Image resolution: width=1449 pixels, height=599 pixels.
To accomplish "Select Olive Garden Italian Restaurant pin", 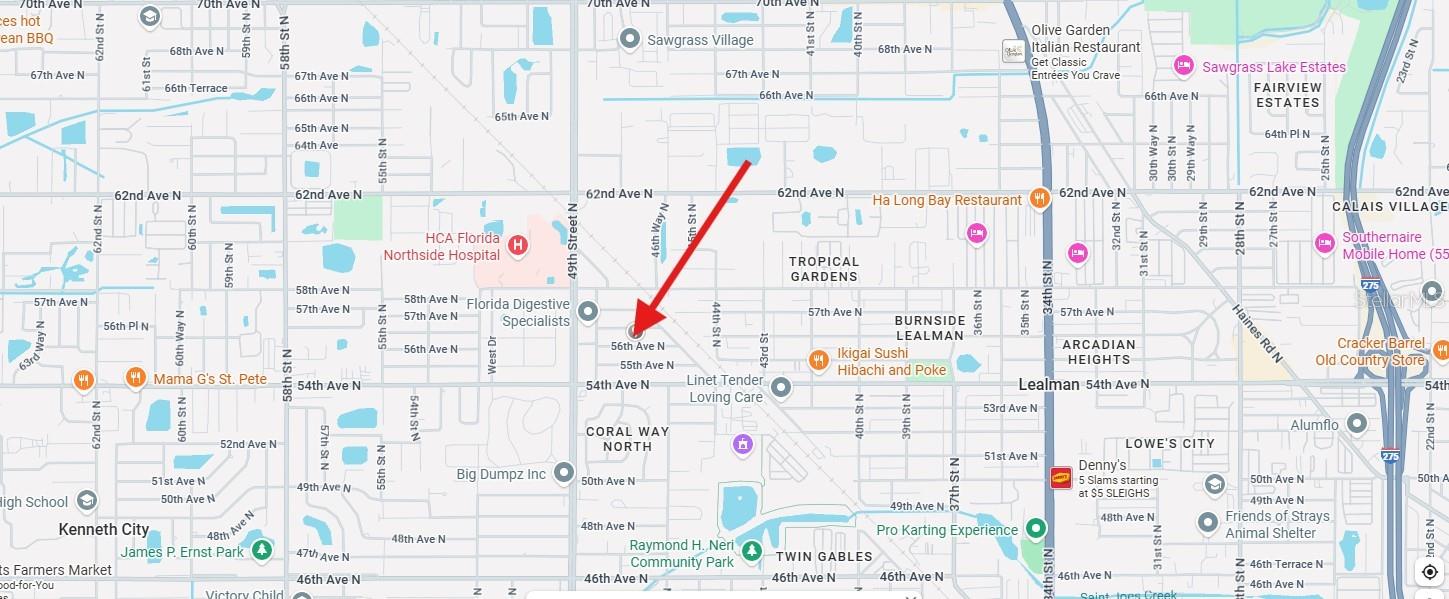I will tap(1013, 52).
